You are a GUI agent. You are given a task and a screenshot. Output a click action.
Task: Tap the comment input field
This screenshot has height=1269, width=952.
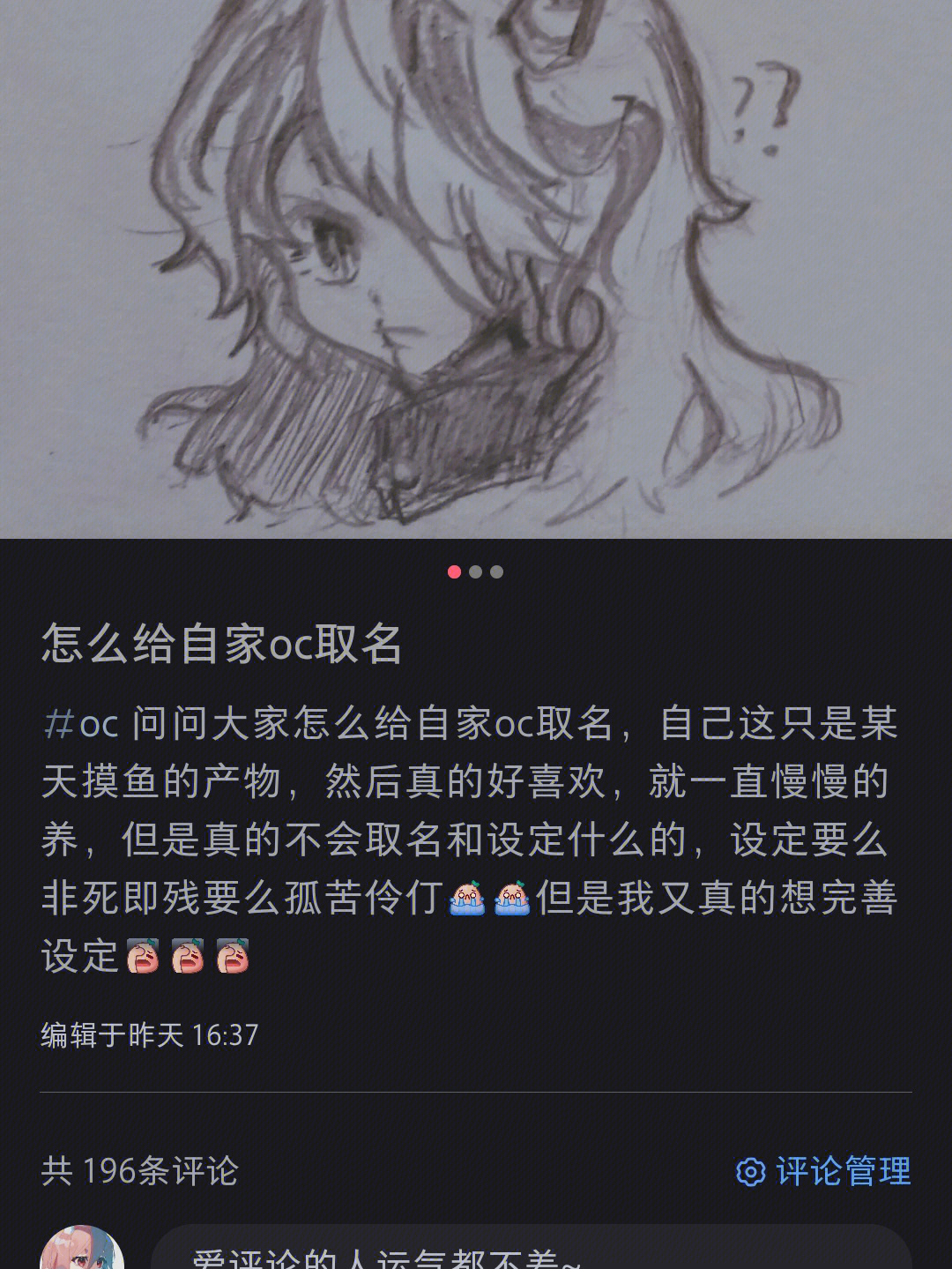click(529, 1252)
